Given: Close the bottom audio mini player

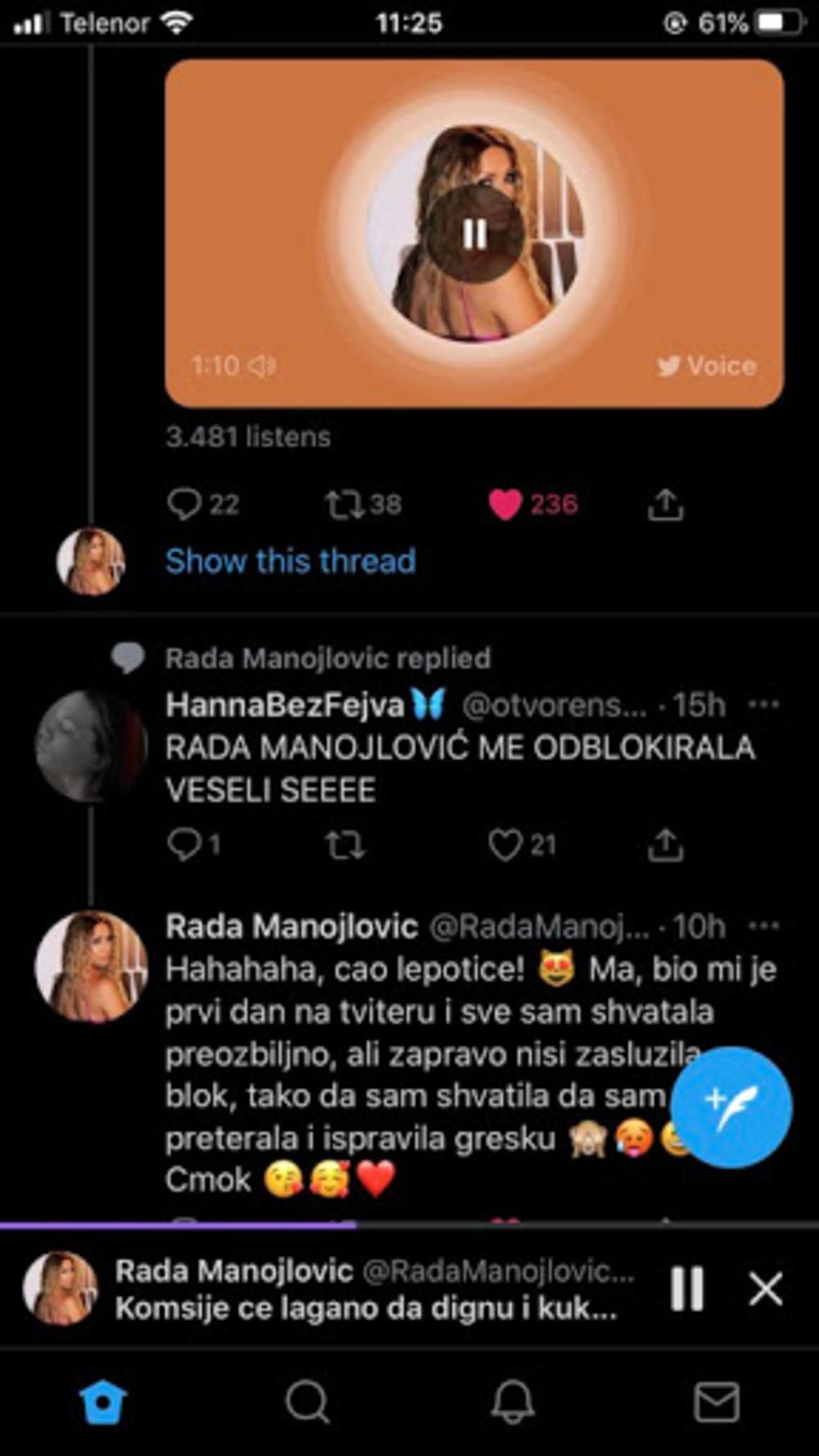Looking at the screenshot, I should click(x=767, y=1289).
